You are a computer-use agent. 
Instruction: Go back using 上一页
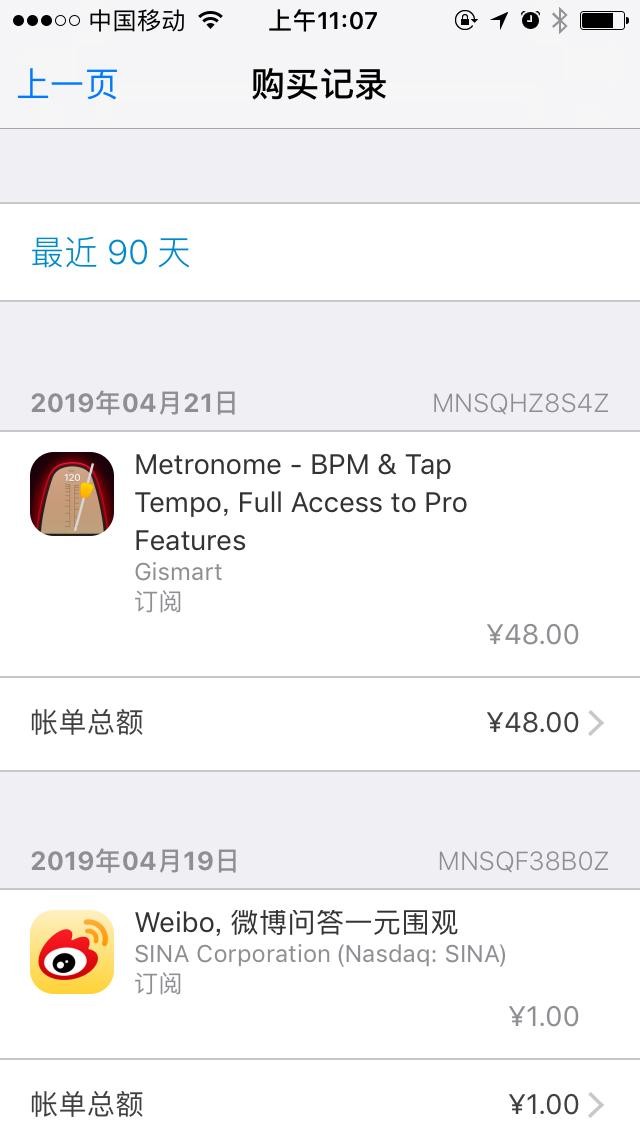[x=68, y=85]
